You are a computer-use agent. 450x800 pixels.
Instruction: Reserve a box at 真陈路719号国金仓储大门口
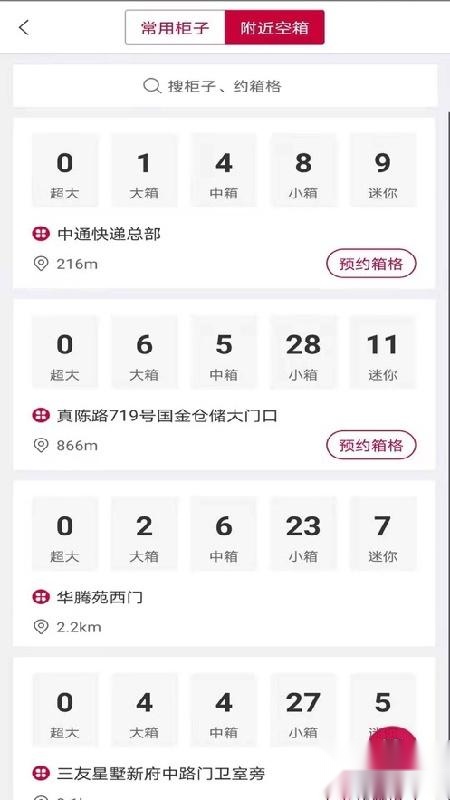tap(371, 445)
